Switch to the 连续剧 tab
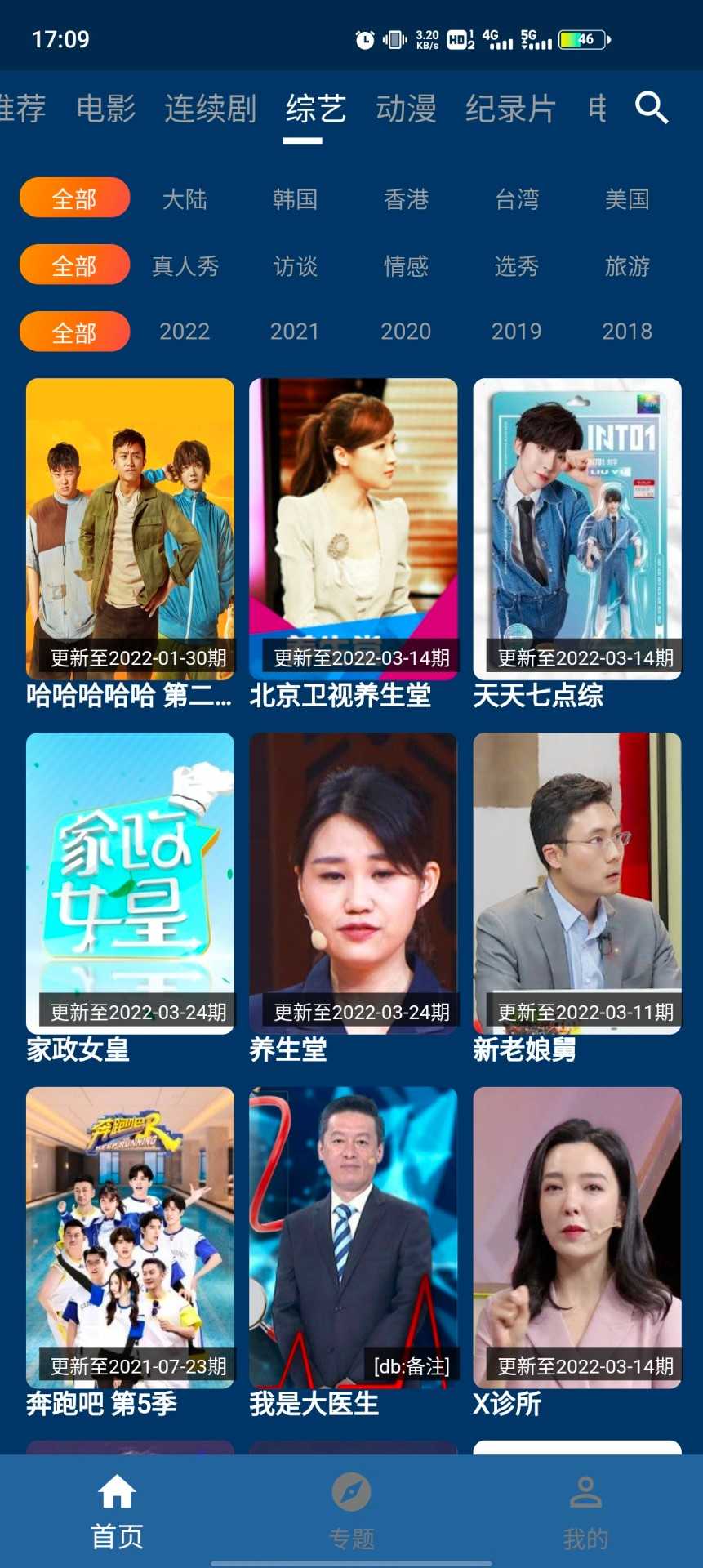Viewport: 703px width, 1568px height. [211, 109]
